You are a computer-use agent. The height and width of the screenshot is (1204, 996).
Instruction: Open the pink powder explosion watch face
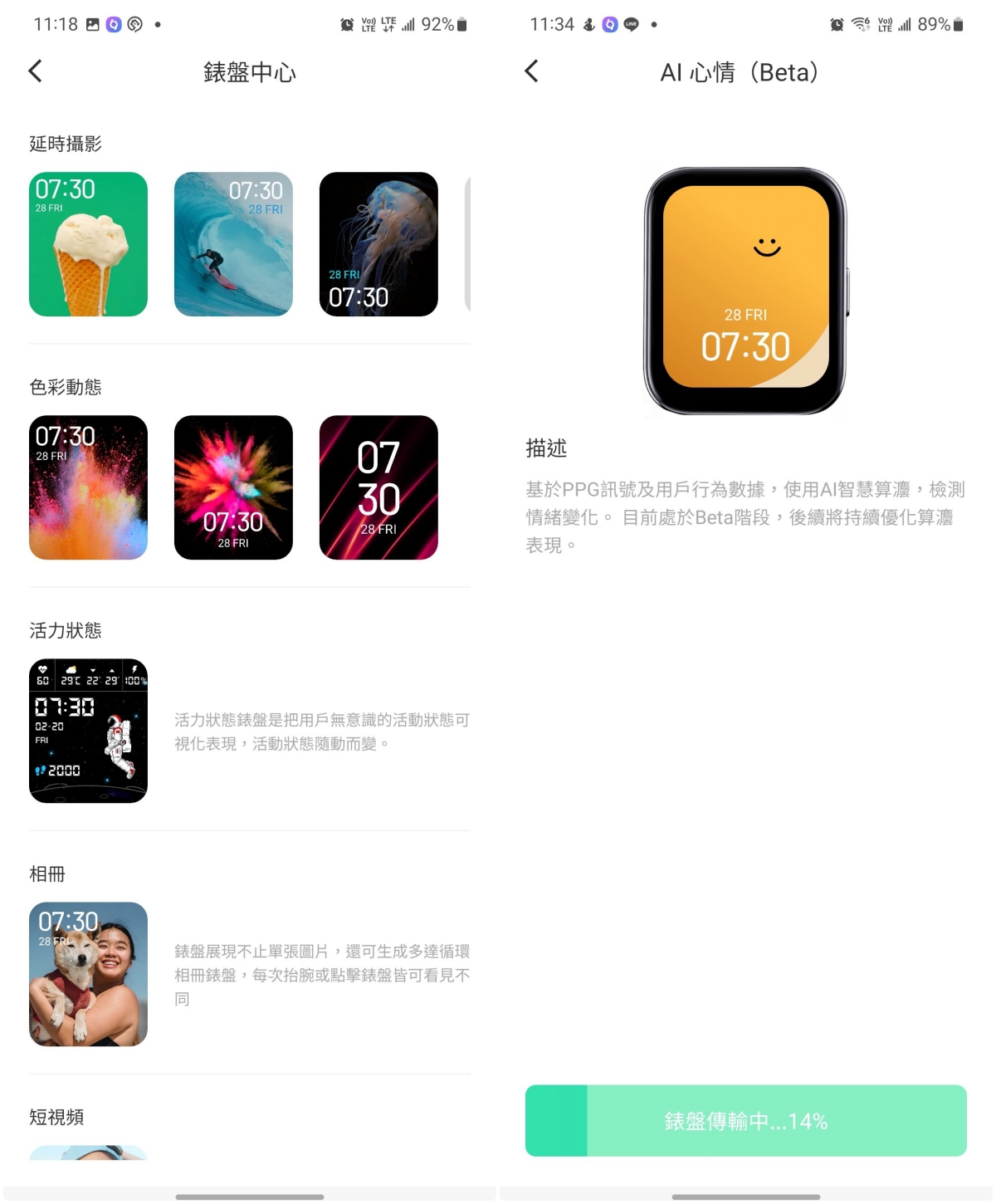(233, 487)
